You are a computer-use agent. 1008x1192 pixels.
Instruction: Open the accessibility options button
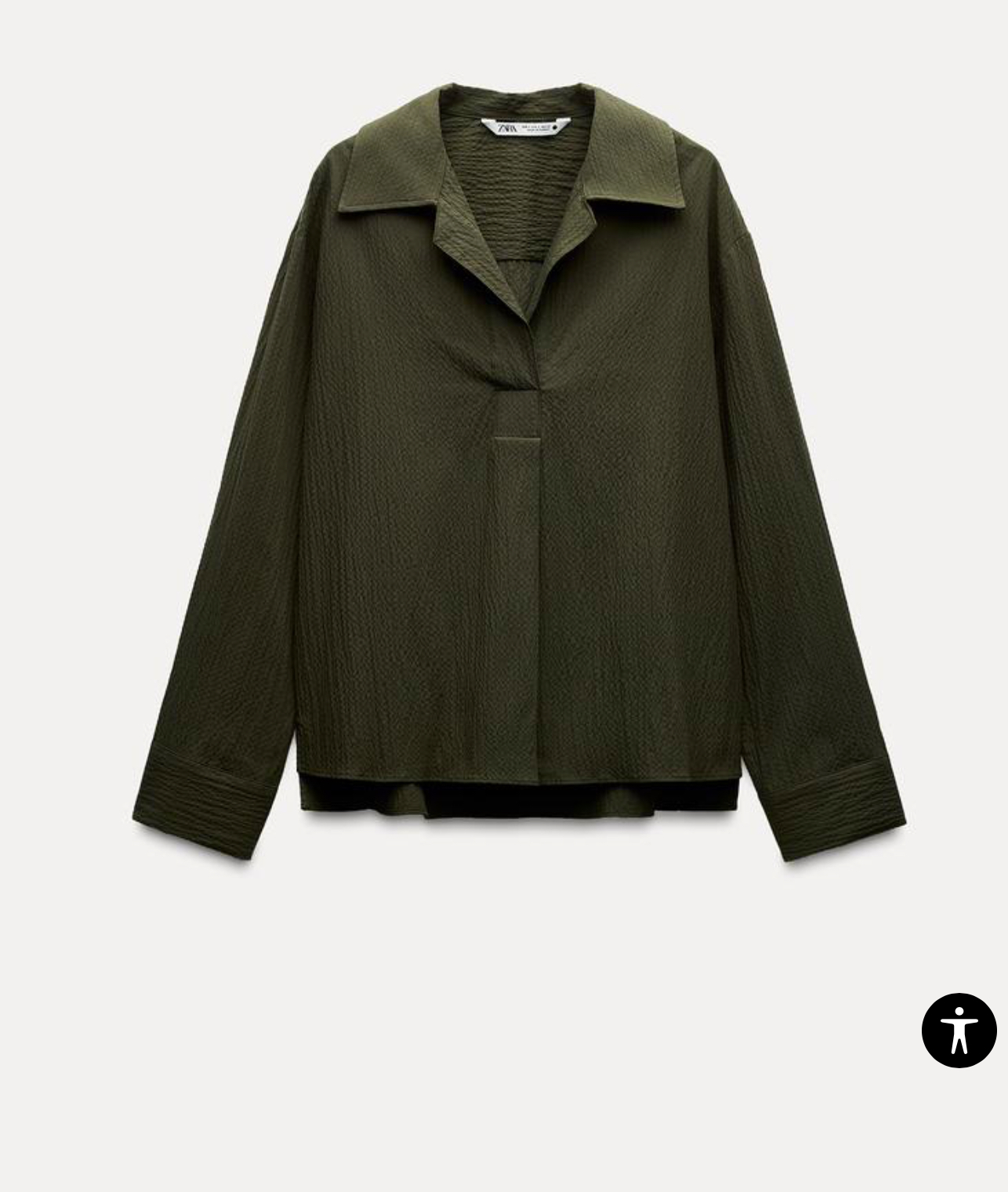click(x=959, y=1030)
